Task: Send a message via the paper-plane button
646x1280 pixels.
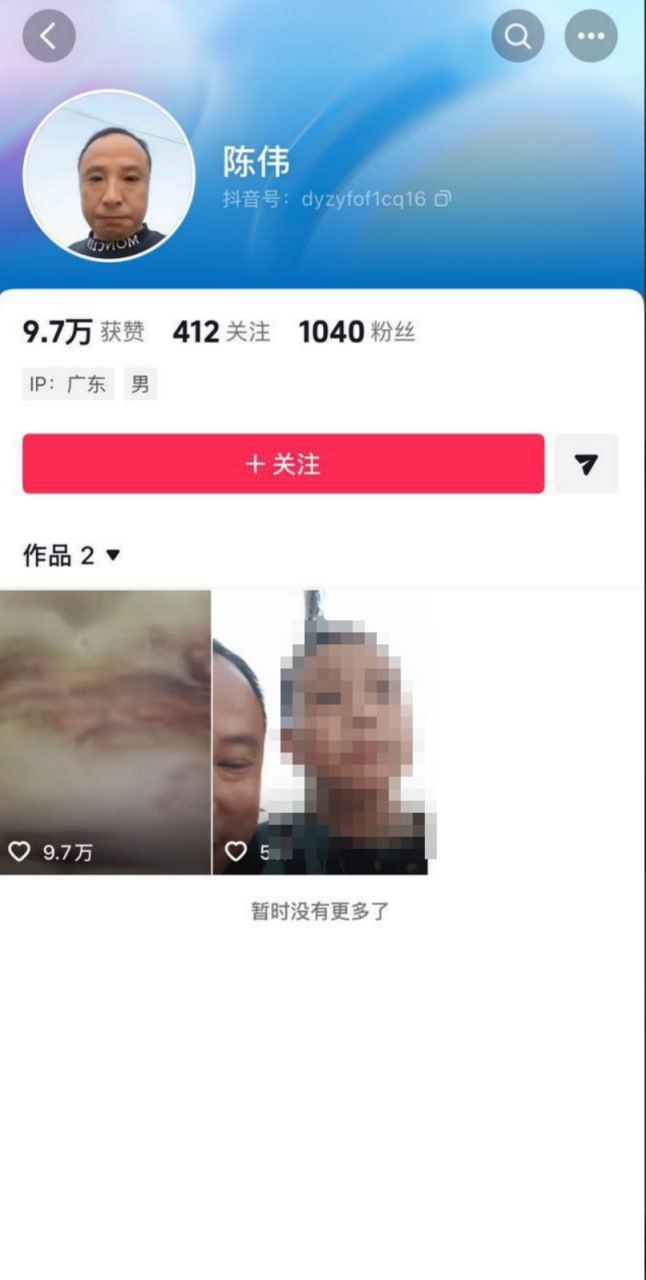Action: tap(586, 464)
